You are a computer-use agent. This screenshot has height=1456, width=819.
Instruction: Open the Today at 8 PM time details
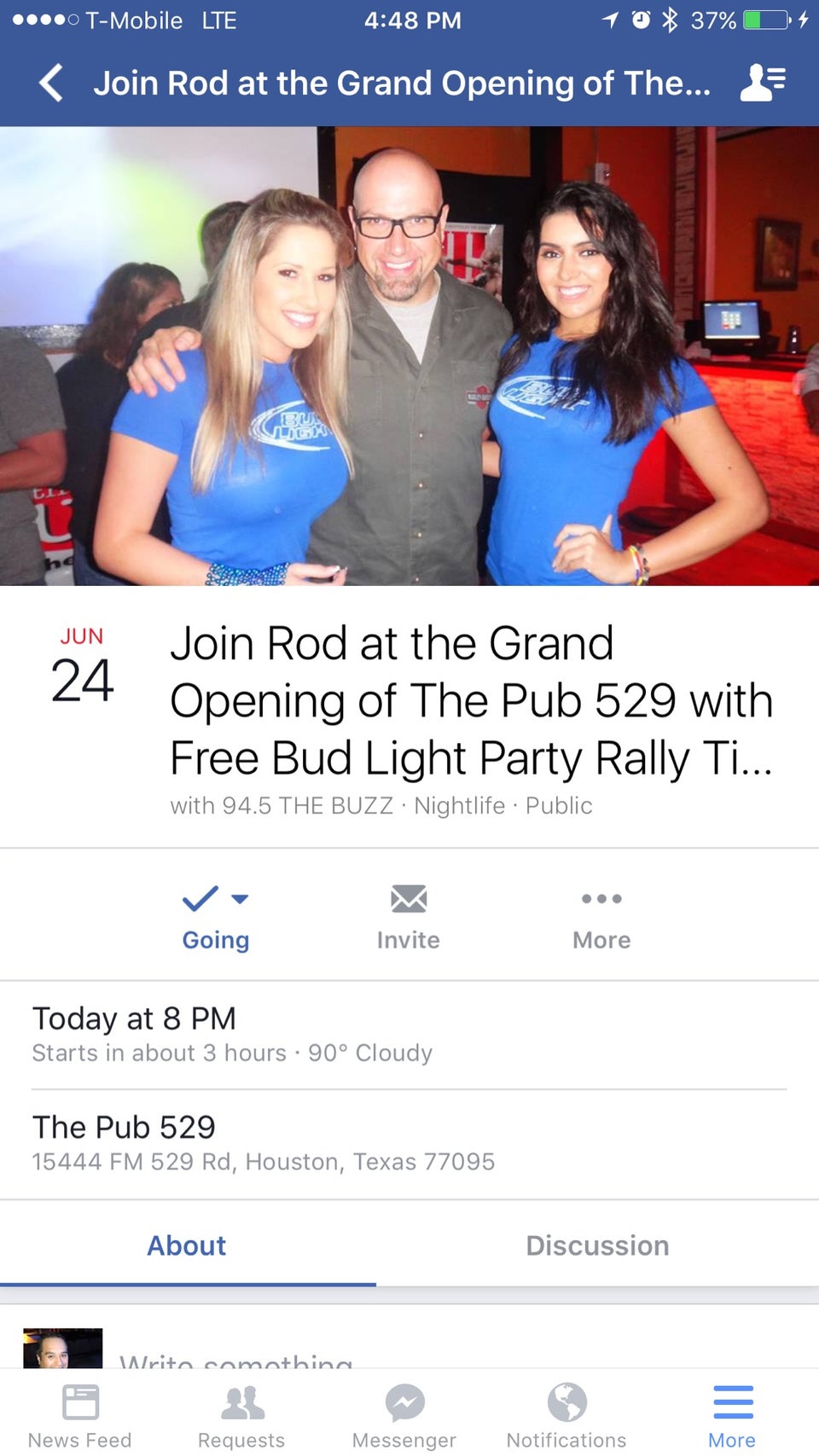(232, 1034)
